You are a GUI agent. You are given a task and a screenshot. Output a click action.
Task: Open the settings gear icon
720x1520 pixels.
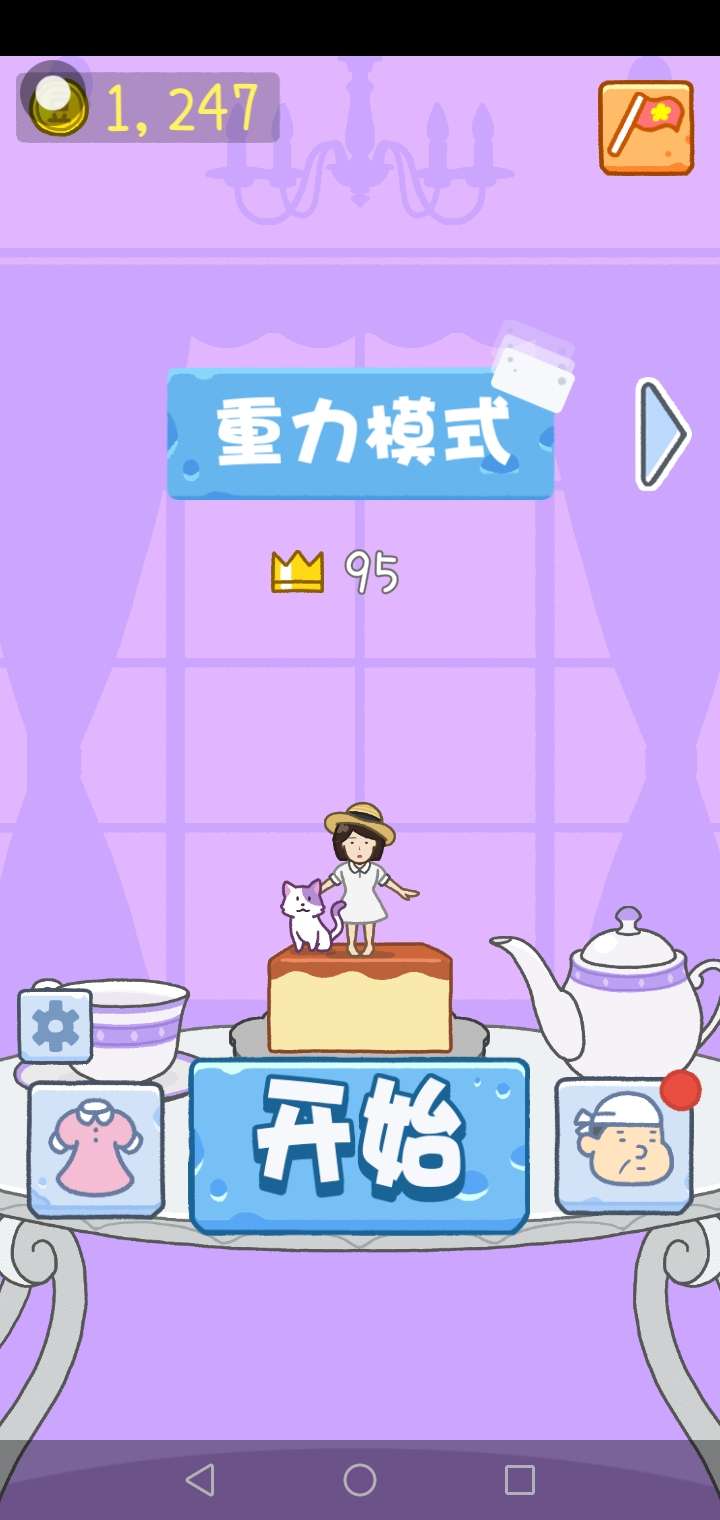[x=55, y=1026]
